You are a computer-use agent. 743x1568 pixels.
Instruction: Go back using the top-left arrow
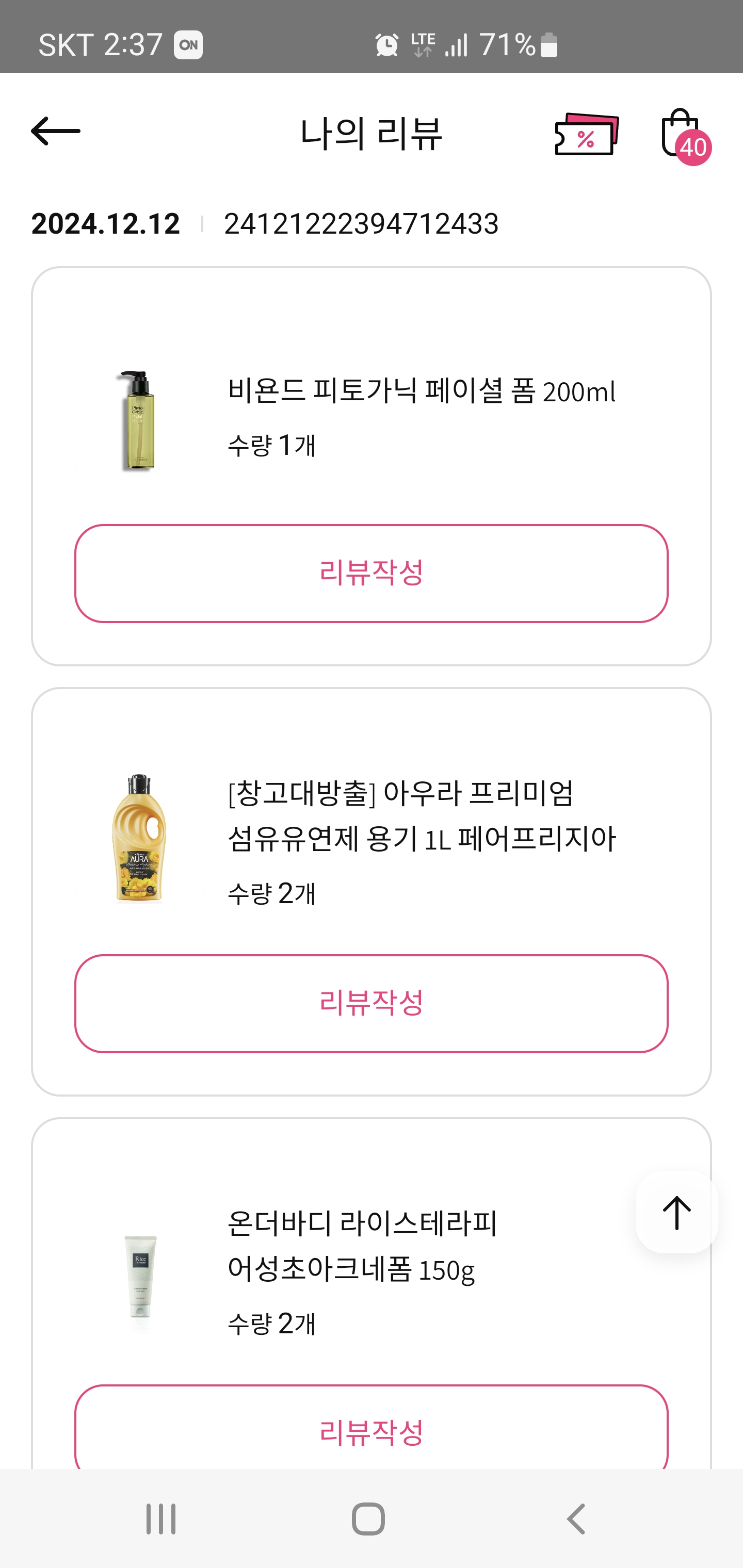55,132
